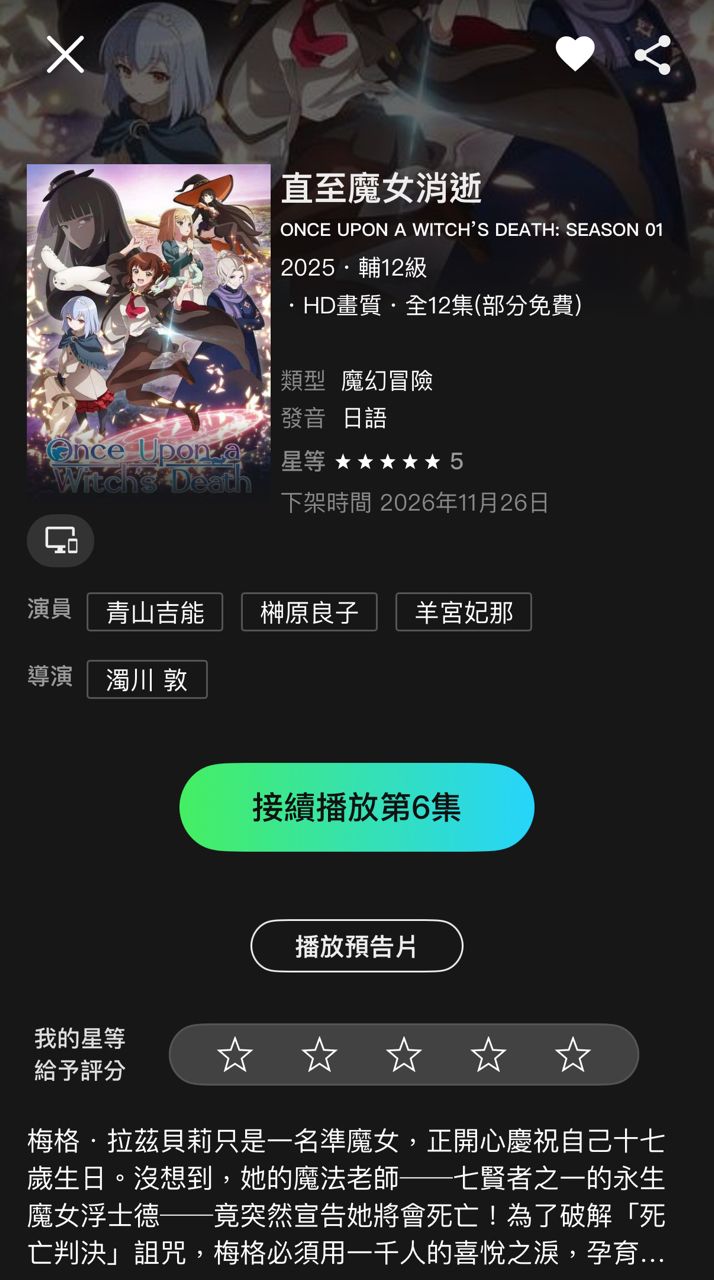The image size is (714, 1280).
Task: Tap 接續播放第6集 to resume
Action: click(x=357, y=807)
